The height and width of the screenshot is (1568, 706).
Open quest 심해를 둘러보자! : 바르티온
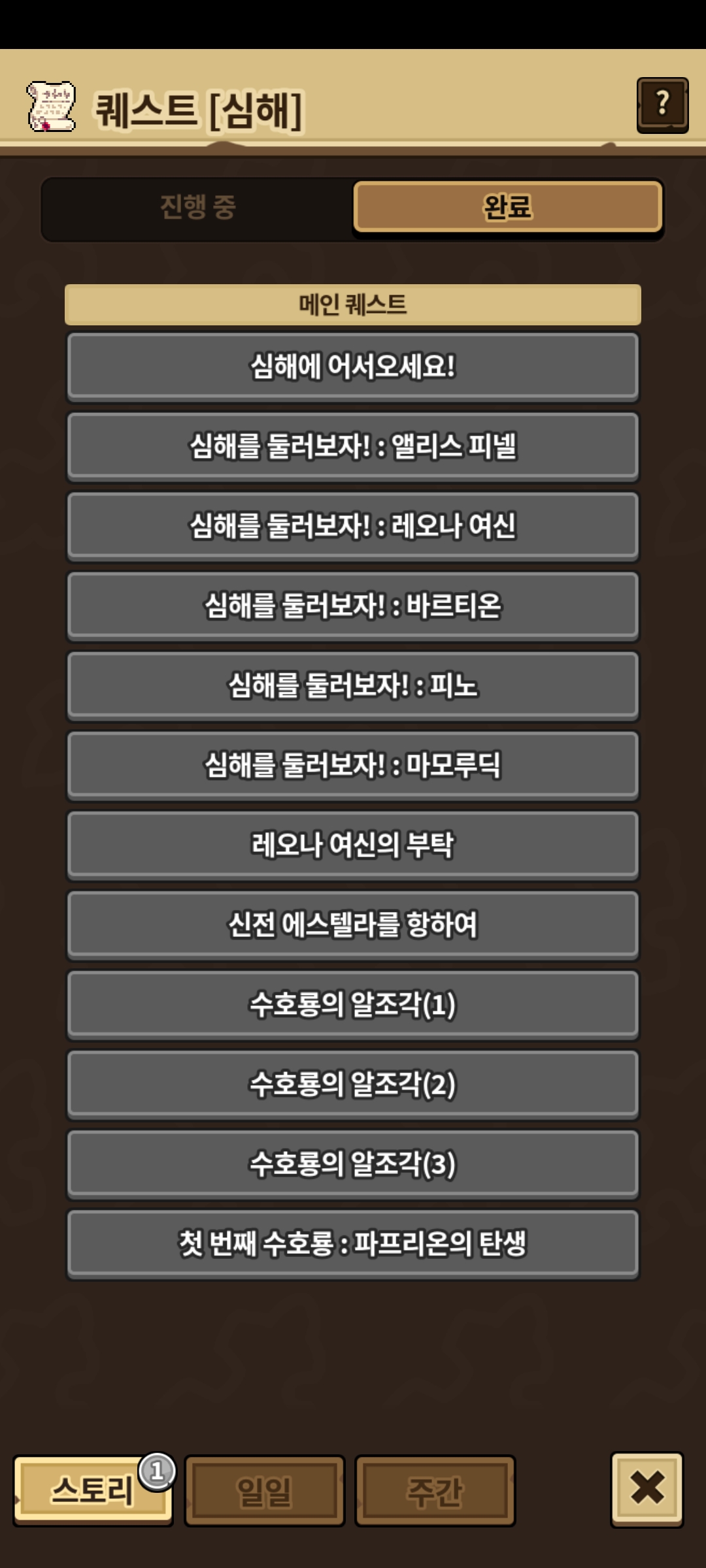(353, 606)
